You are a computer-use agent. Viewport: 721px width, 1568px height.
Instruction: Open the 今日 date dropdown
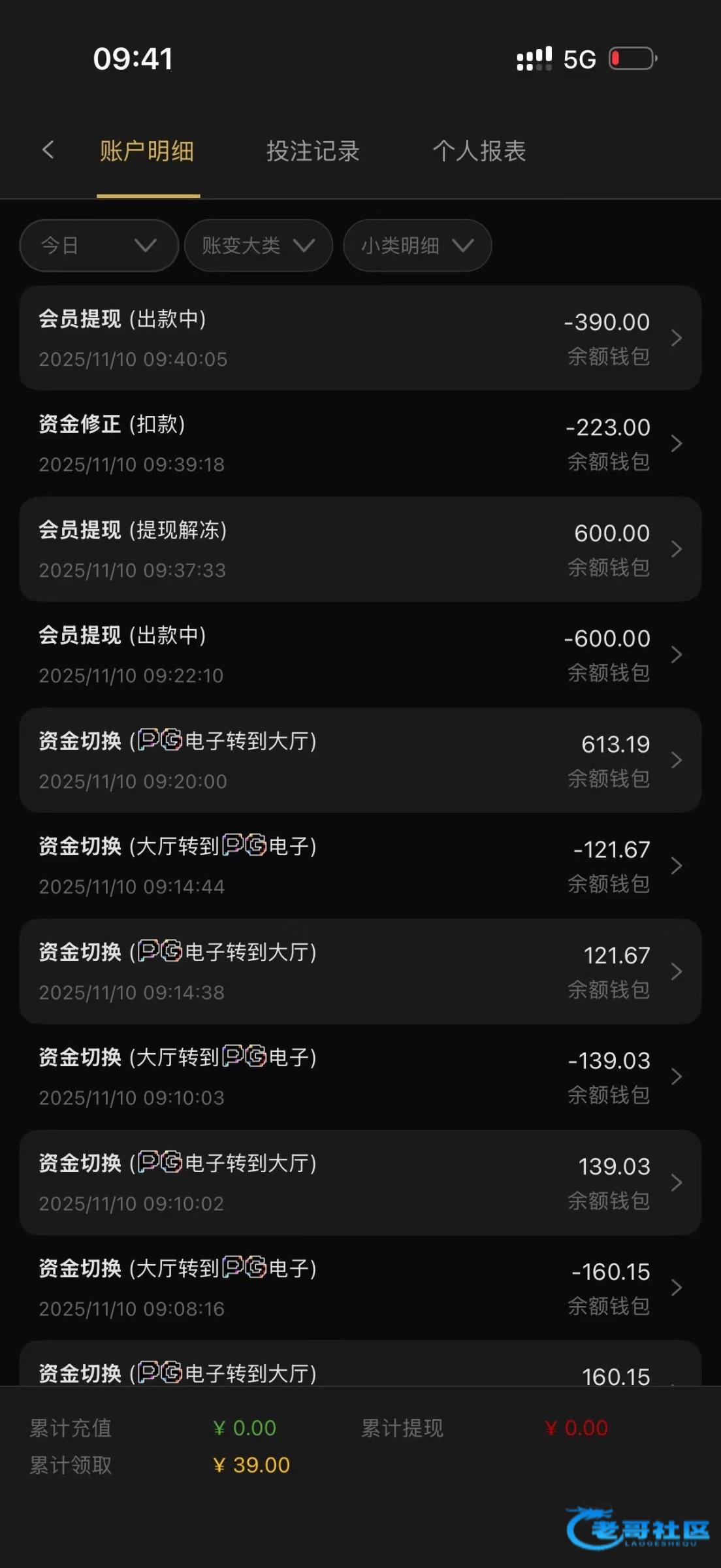(x=99, y=245)
